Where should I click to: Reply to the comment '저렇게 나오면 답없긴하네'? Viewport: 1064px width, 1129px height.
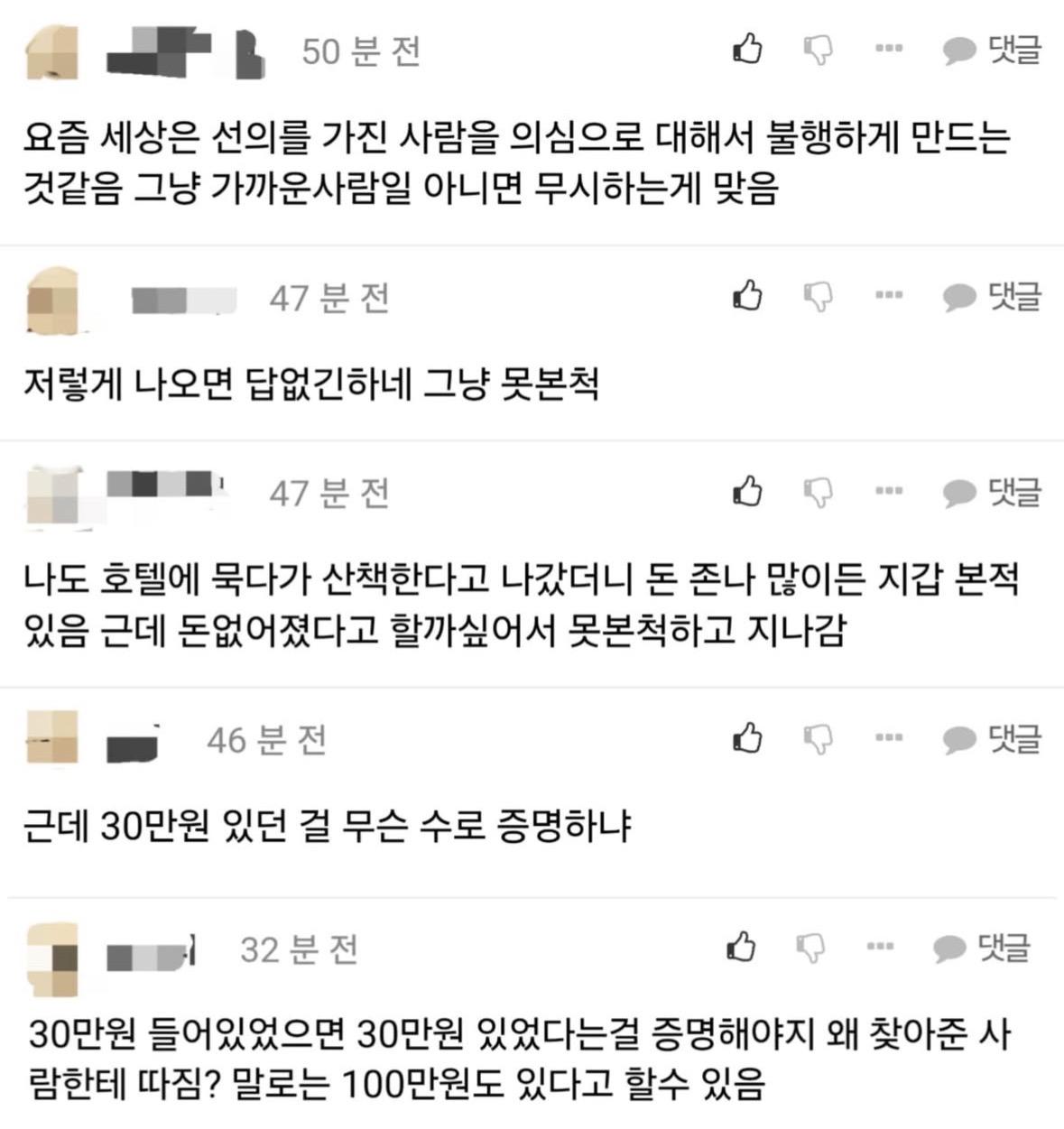pos(992,296)
